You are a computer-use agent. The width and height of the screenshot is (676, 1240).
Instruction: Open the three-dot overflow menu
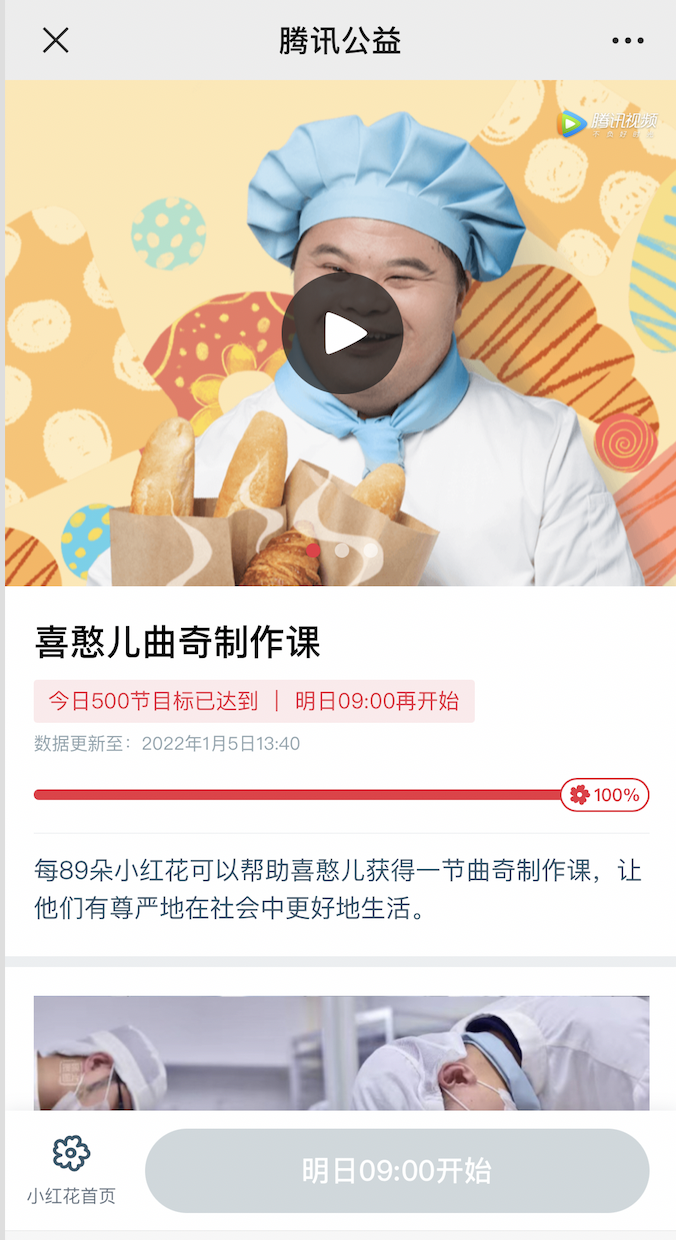click(x=627, y=41)
